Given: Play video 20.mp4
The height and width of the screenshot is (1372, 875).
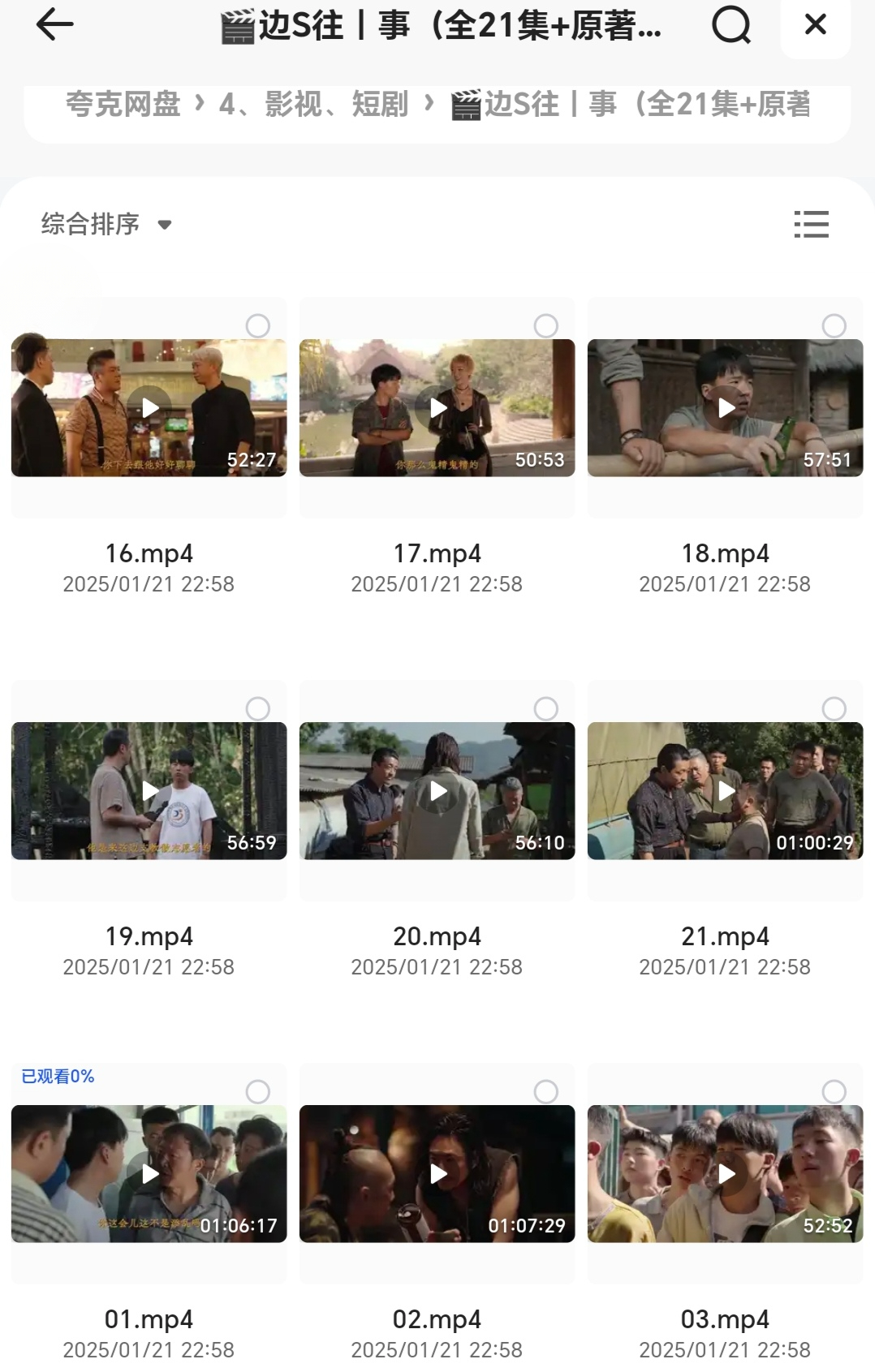Looking at the screenshot, I should click(437, 790).
